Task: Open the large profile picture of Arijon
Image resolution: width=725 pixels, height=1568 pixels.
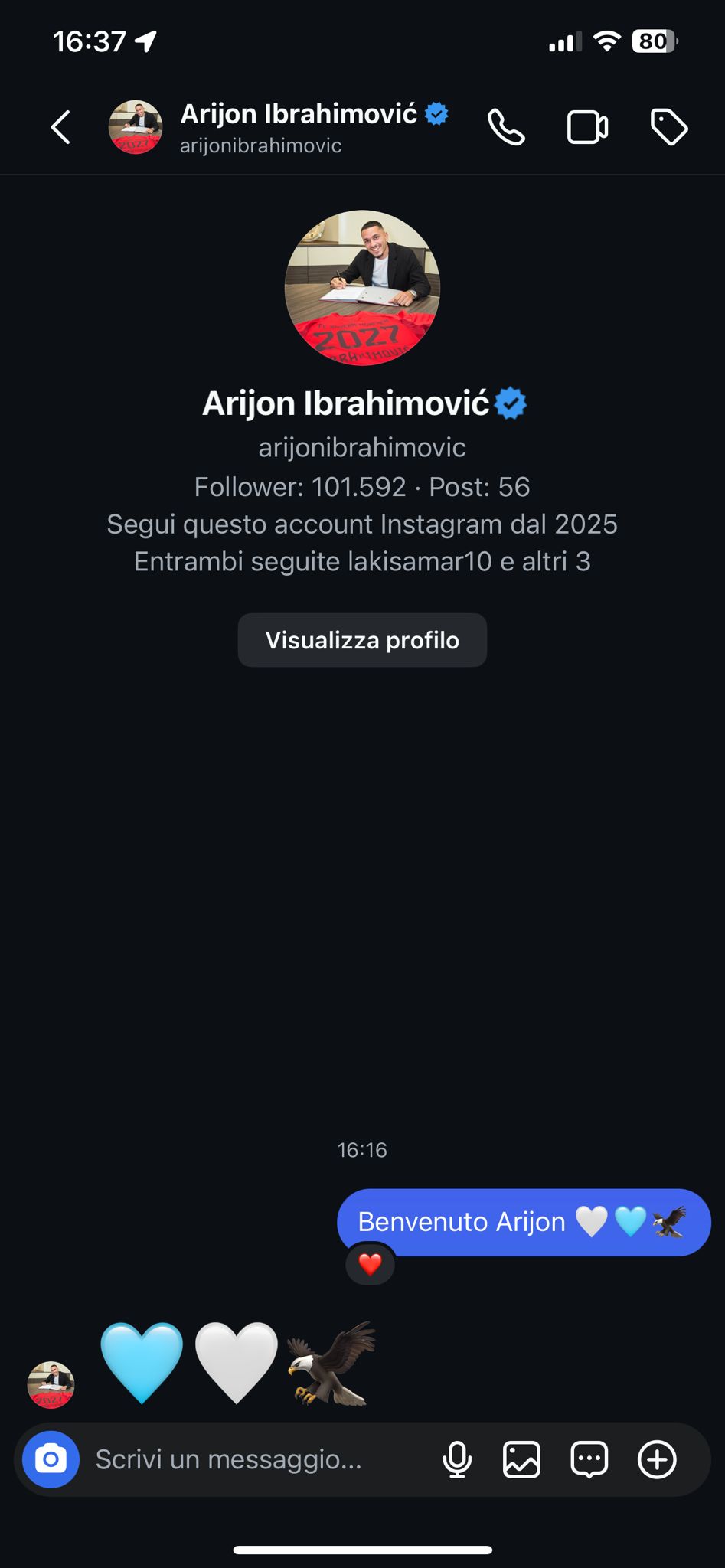Action: 362,288
